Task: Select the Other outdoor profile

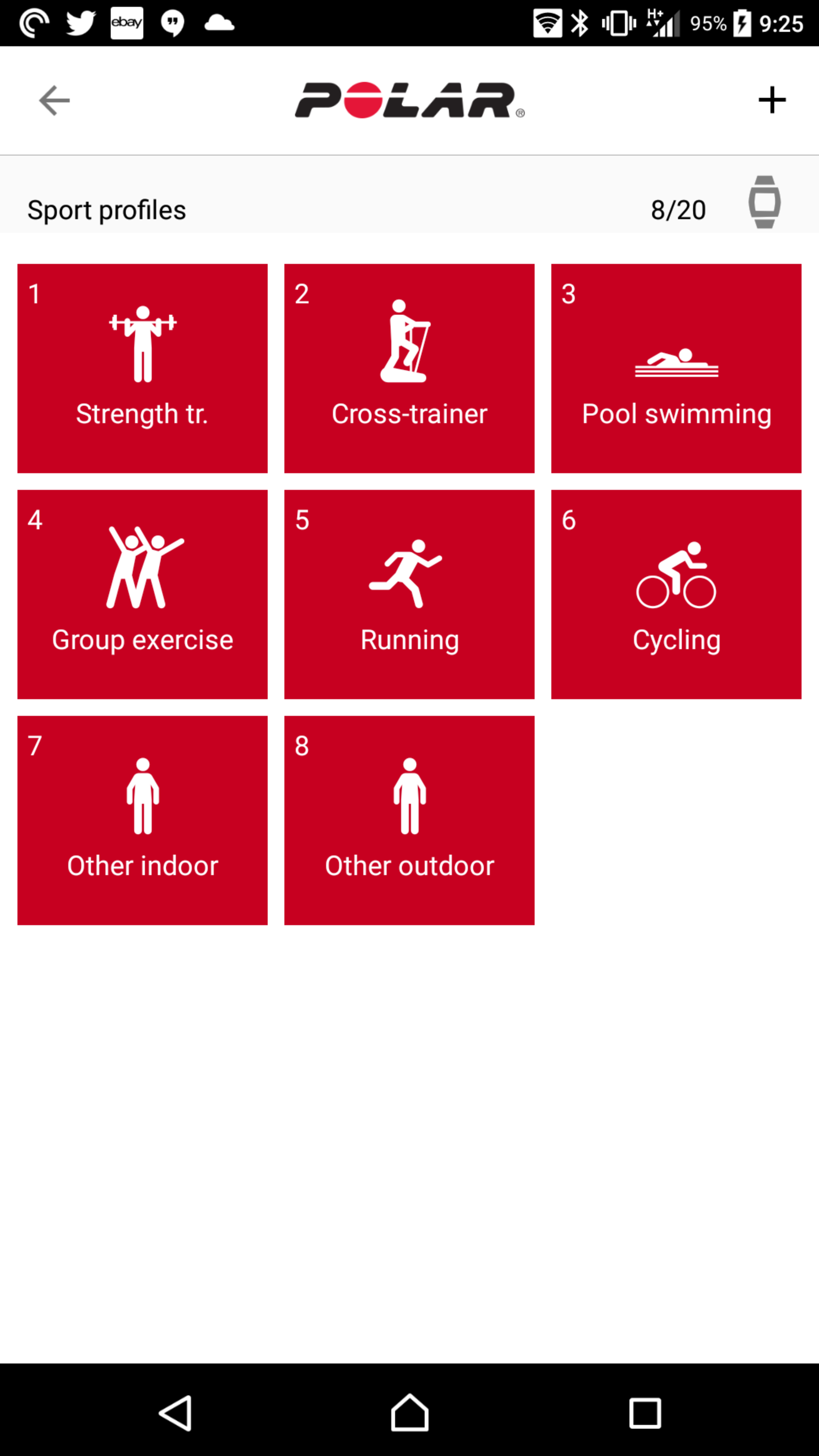Action: [x=409, y=821]
